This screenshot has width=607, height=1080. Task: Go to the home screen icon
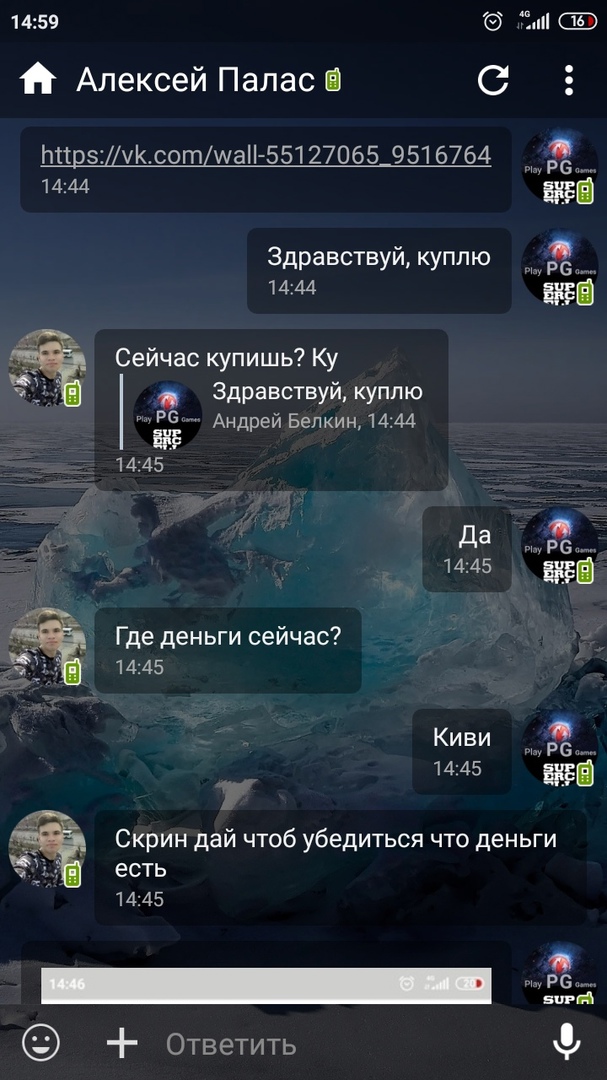(x=38, y=79)
